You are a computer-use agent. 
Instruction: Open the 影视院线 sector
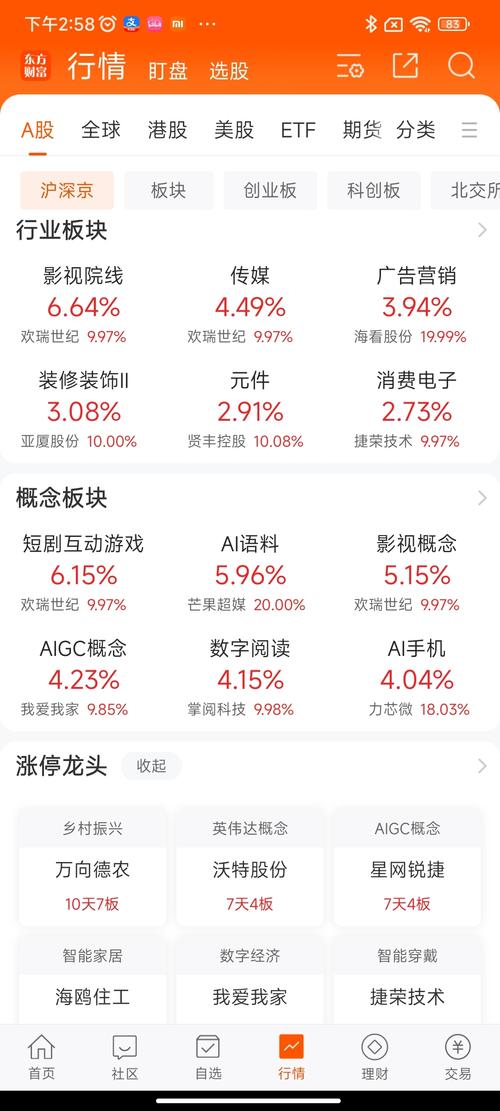[84, 305]
